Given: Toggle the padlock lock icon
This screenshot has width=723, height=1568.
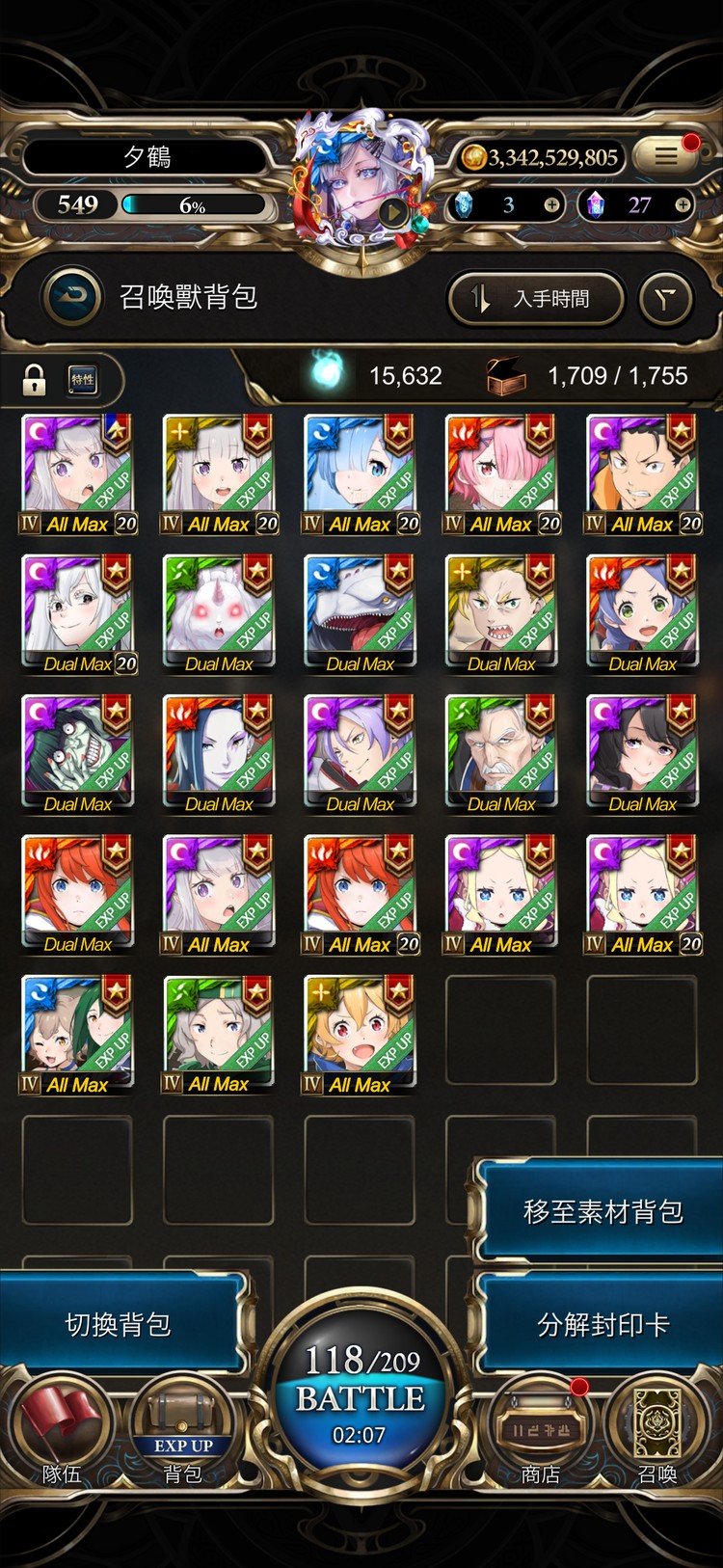Looking at the screenshot, I should (35, 380).
